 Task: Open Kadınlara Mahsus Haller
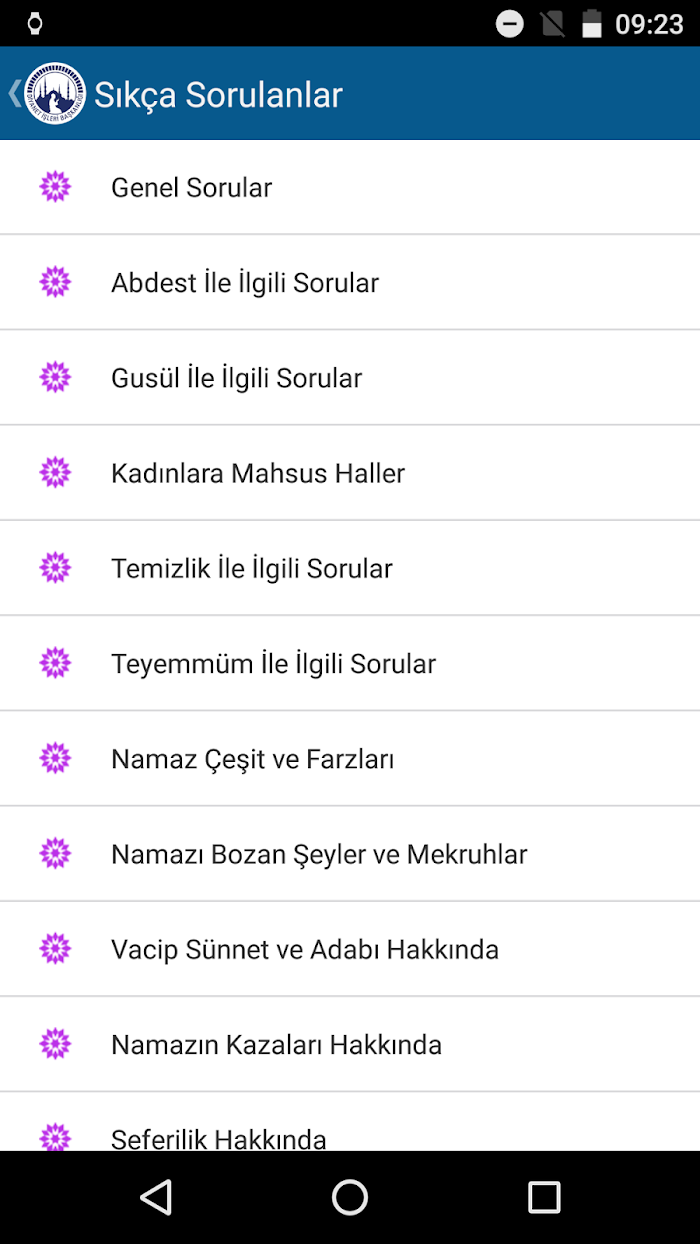click(350, 472)
